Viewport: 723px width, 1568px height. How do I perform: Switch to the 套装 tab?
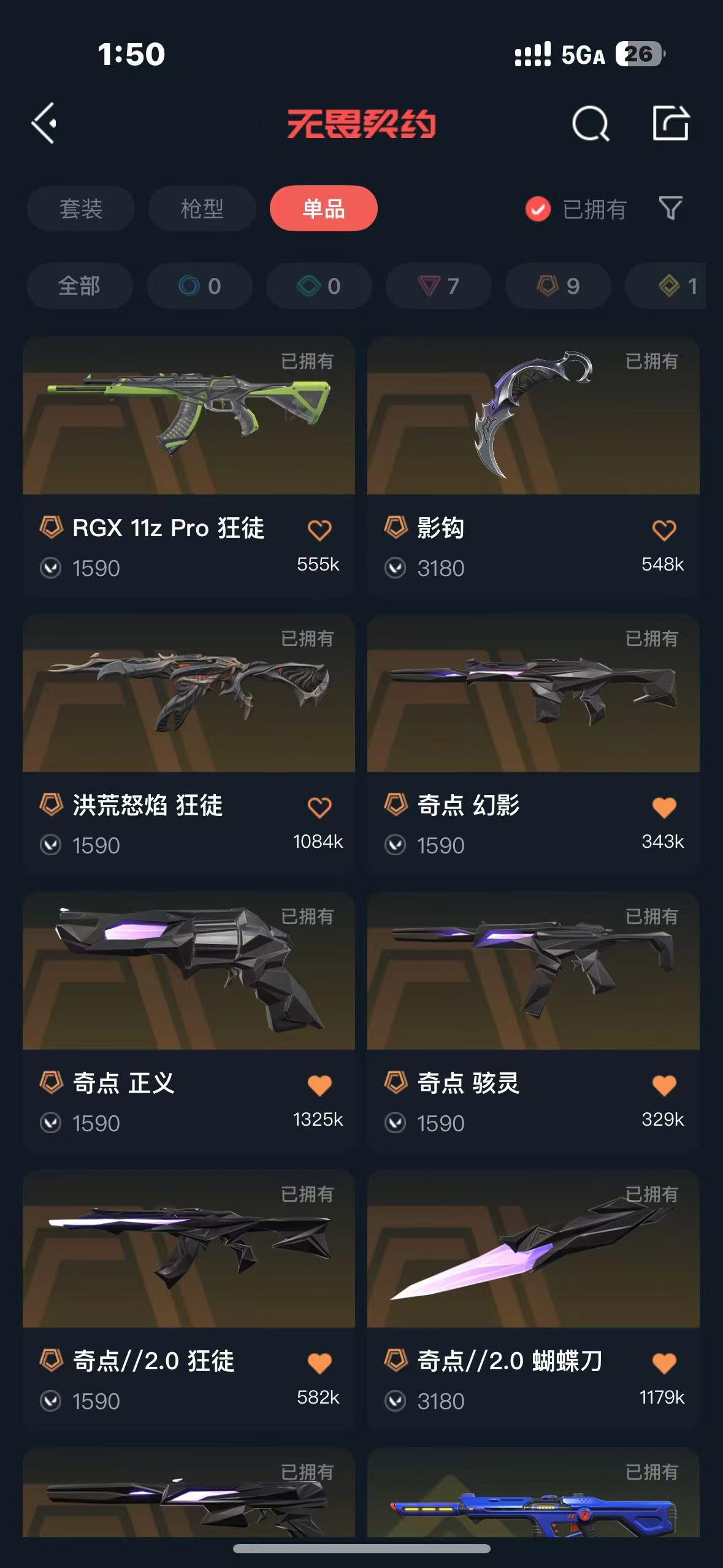[x=80, y=209]
